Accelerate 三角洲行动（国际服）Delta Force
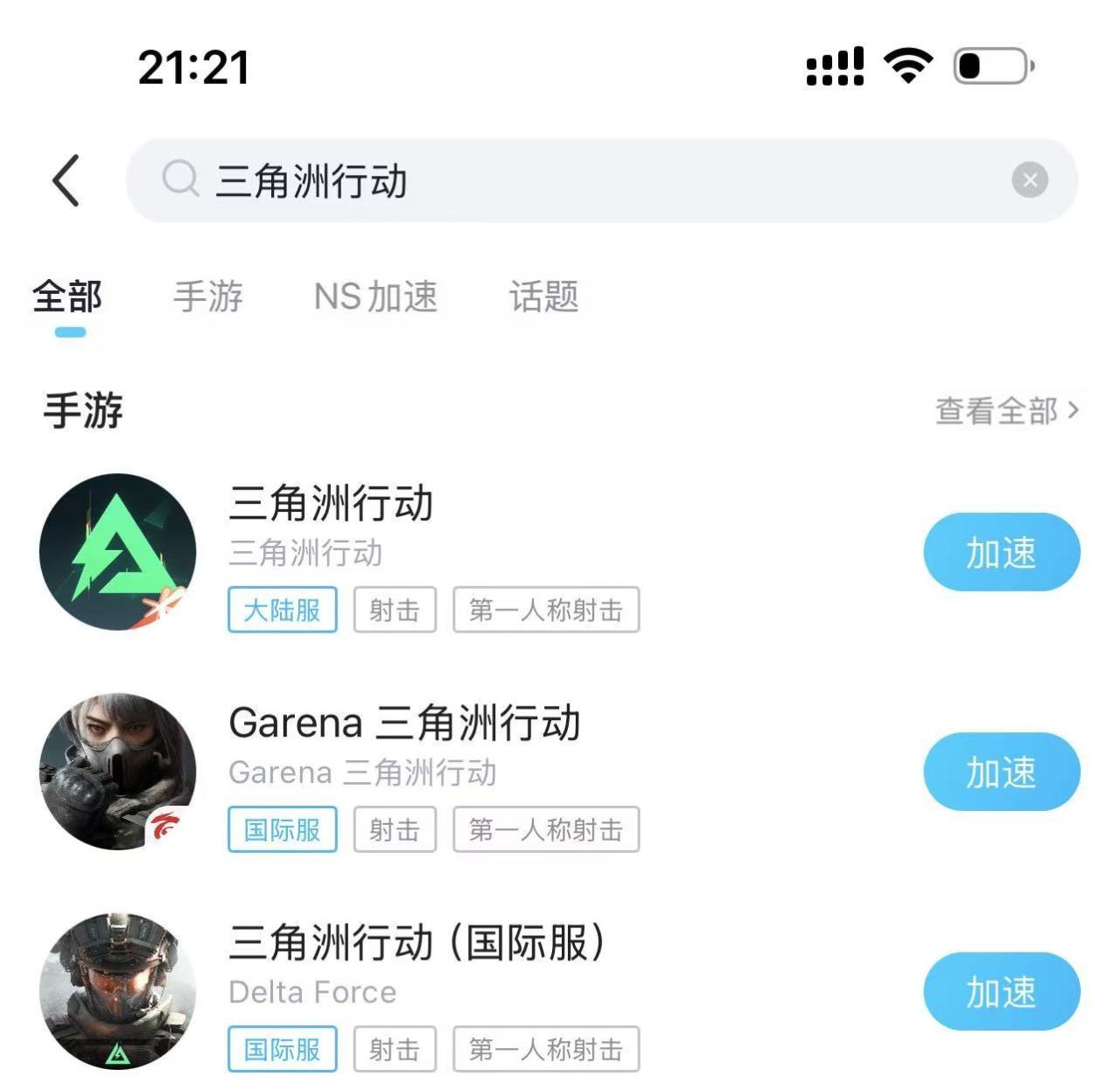Viewport: 1120px width, 1076px height. click(x=1001, y=992)
